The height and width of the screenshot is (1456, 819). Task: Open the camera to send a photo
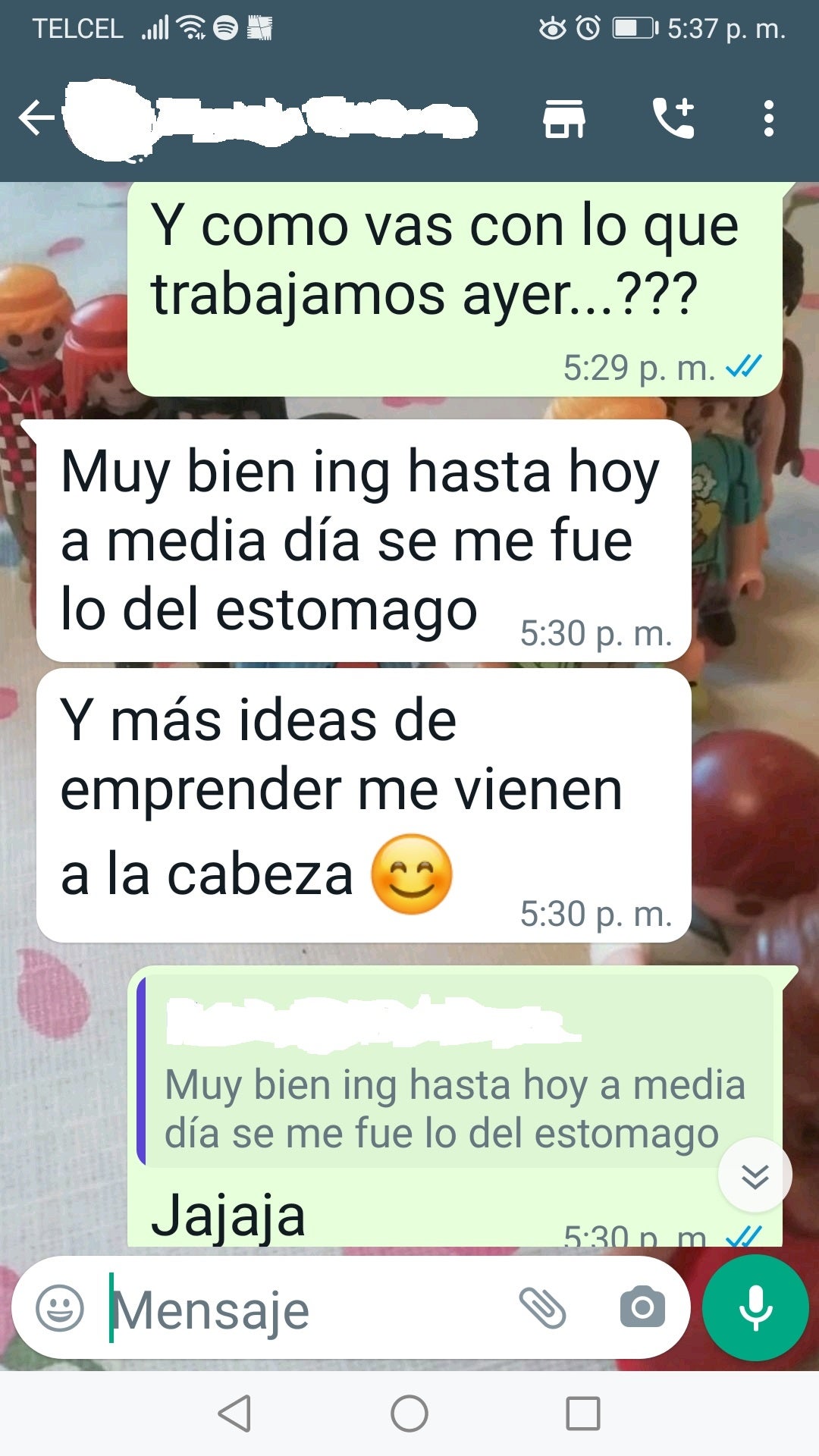[x=642, y=1307]
